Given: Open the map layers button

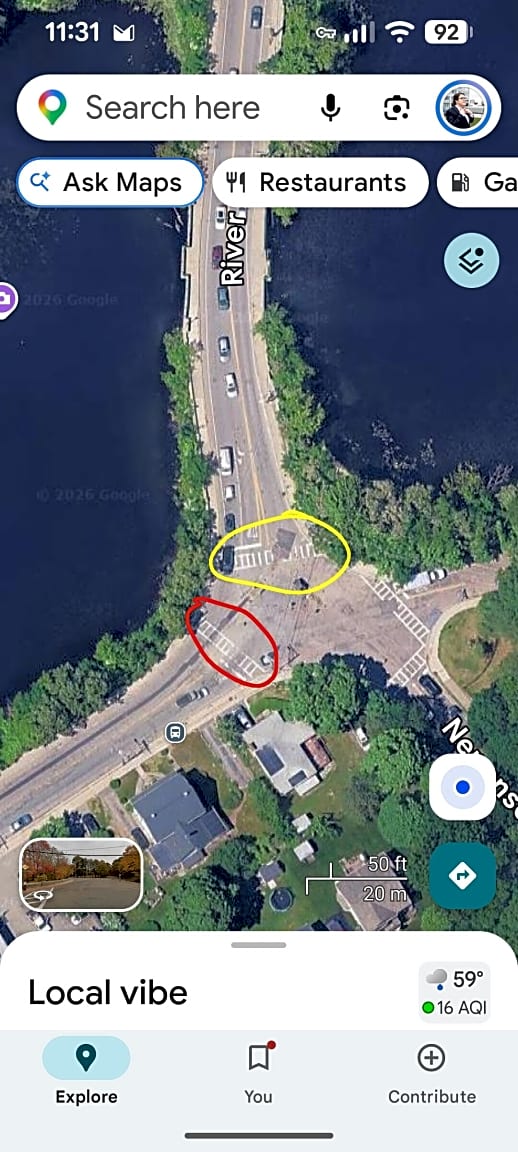Looking at the screenshot, I should tap(471, 260).
